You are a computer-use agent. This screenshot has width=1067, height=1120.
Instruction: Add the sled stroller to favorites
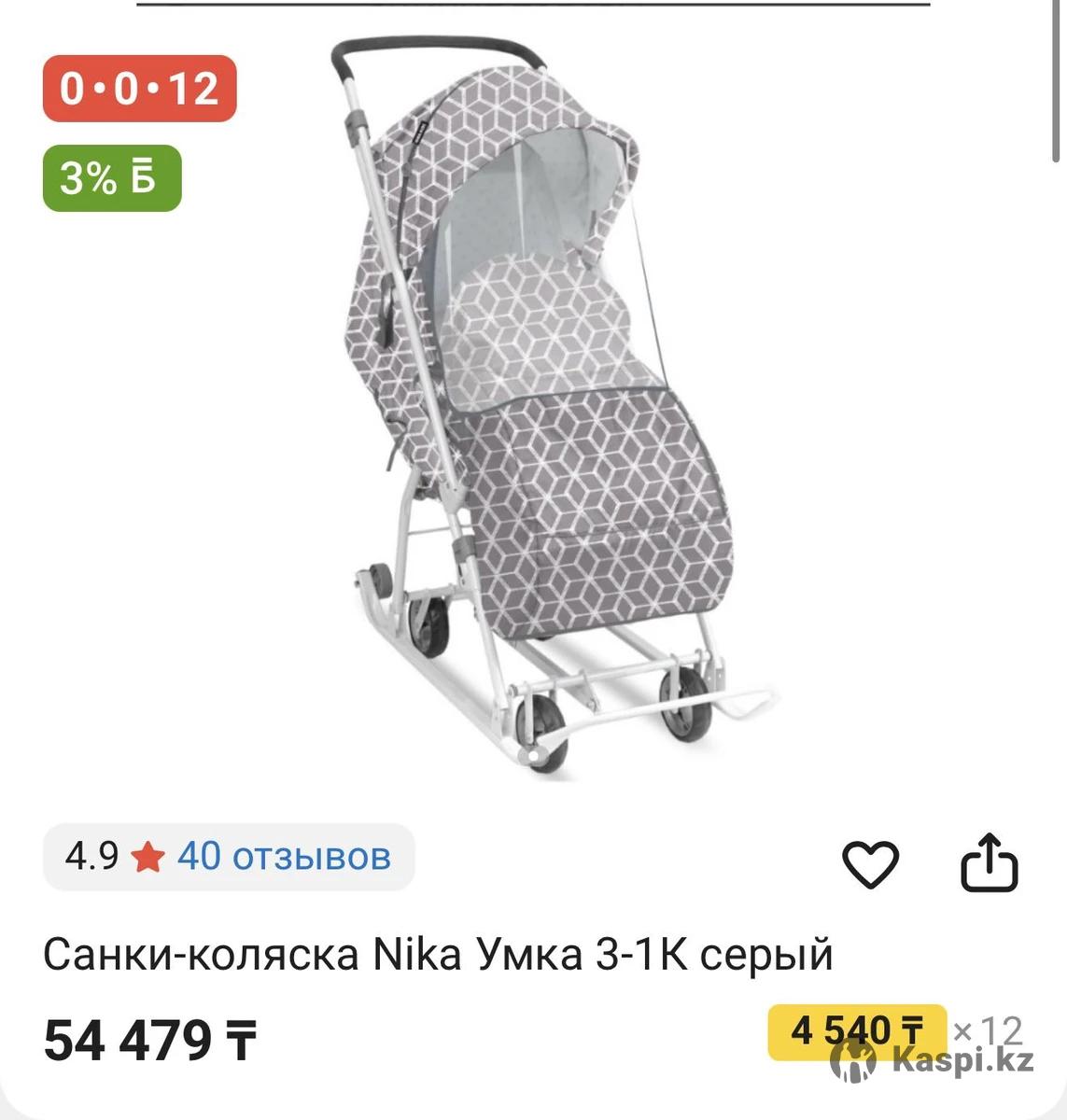click(x=870, y=863)
